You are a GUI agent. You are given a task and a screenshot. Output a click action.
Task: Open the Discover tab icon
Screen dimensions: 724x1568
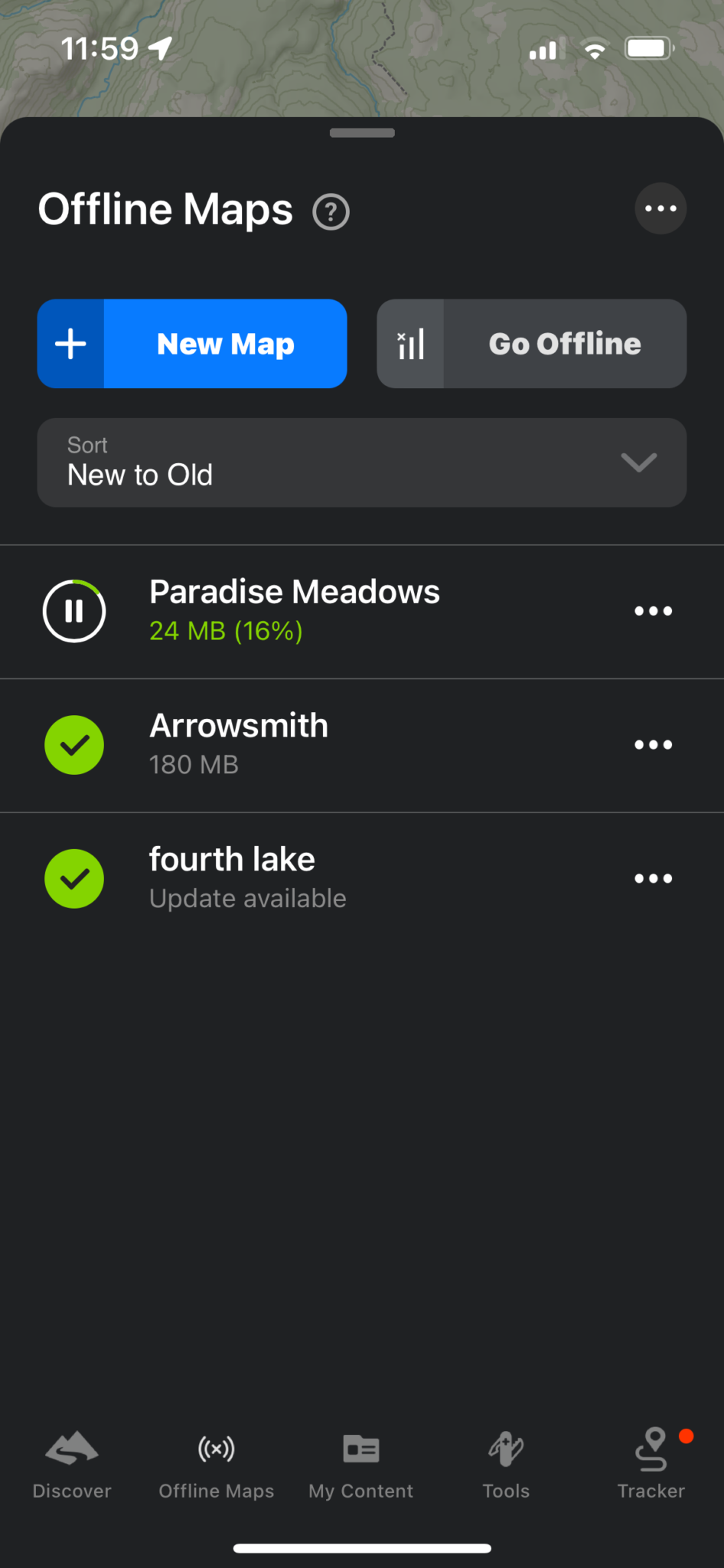pyautogui.click(x=72, y=1449)
